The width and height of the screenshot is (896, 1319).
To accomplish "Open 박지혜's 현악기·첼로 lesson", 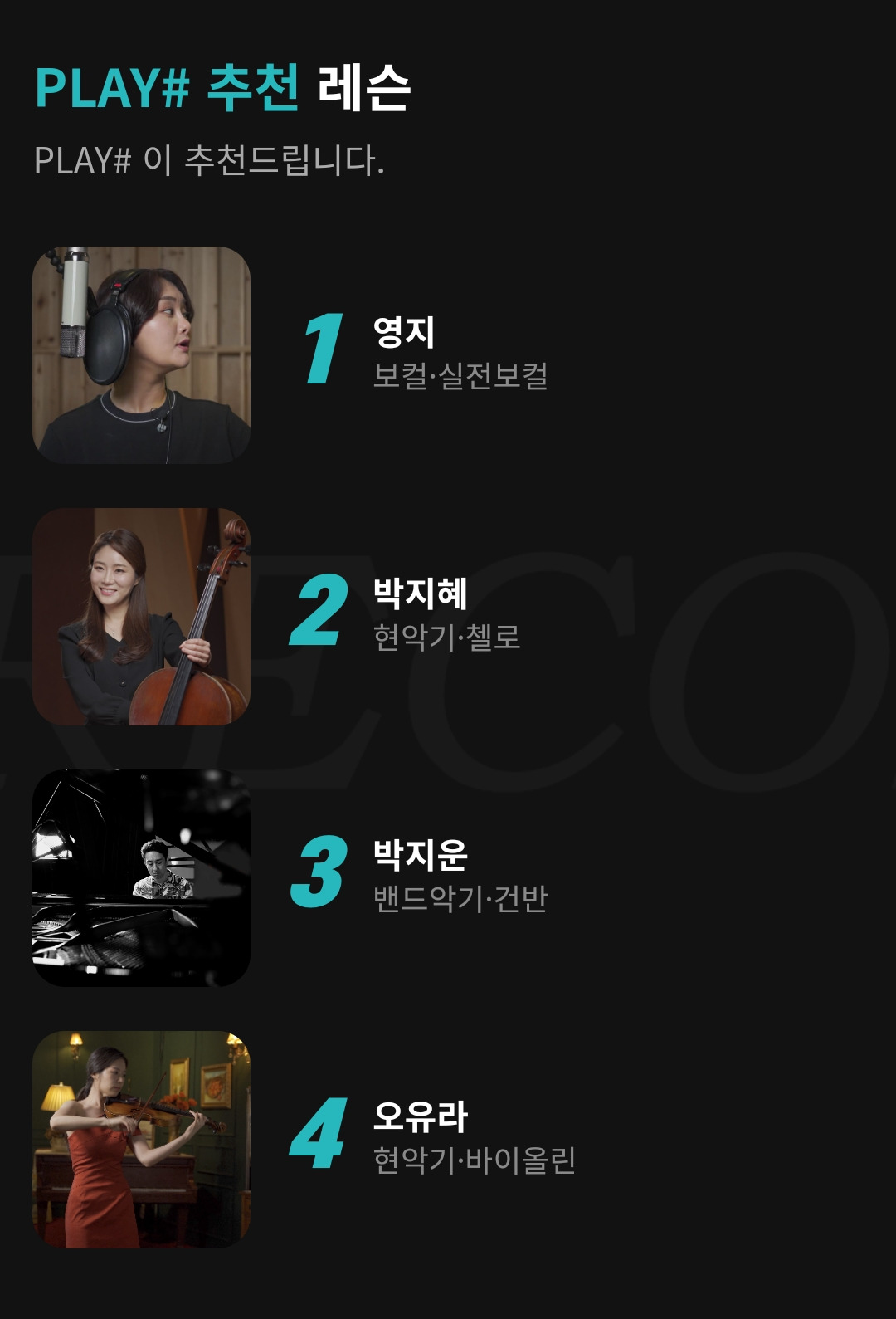I will point(448,617).
